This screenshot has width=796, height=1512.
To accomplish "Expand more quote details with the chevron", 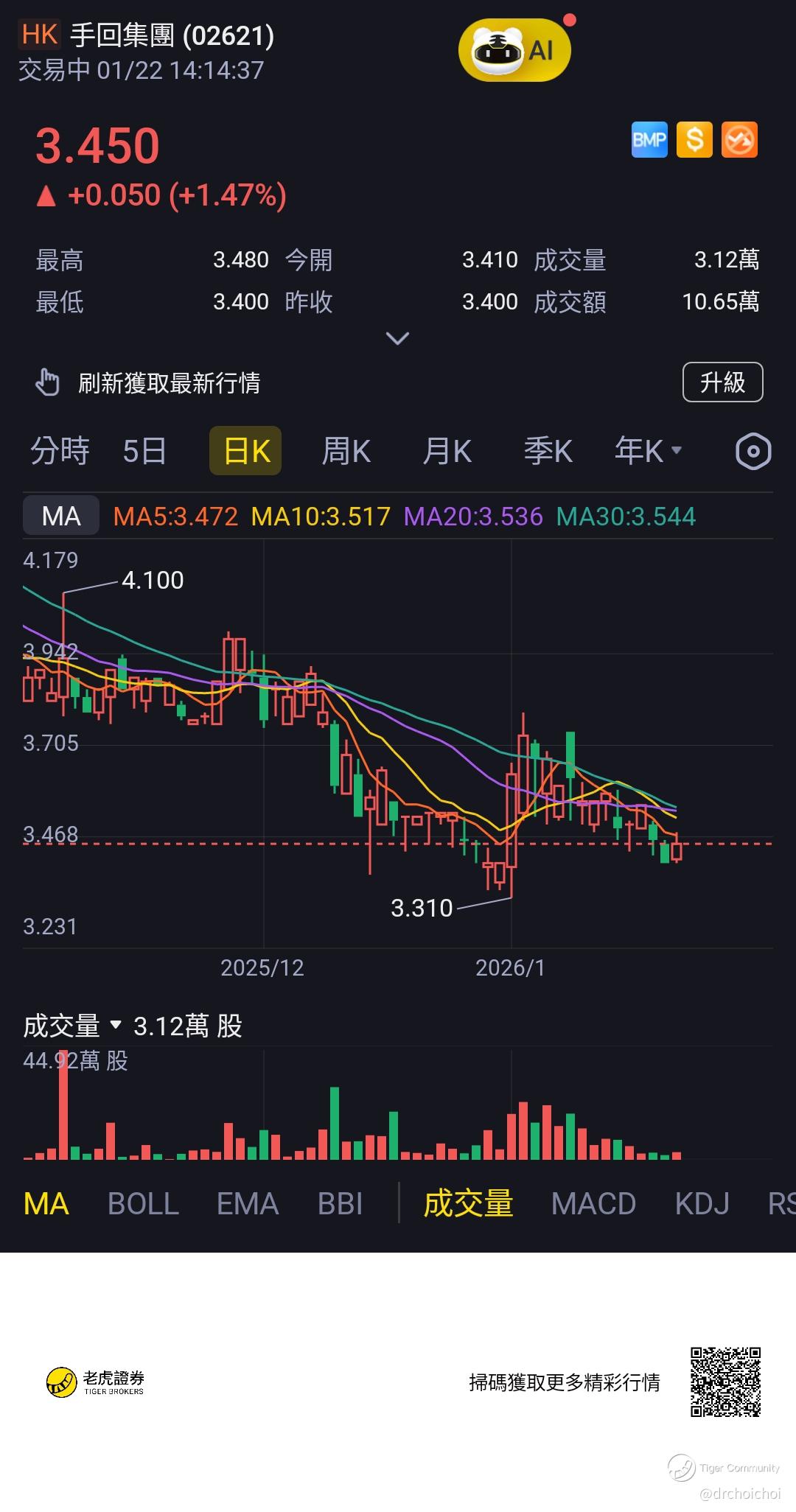I will tap(397, 338).
